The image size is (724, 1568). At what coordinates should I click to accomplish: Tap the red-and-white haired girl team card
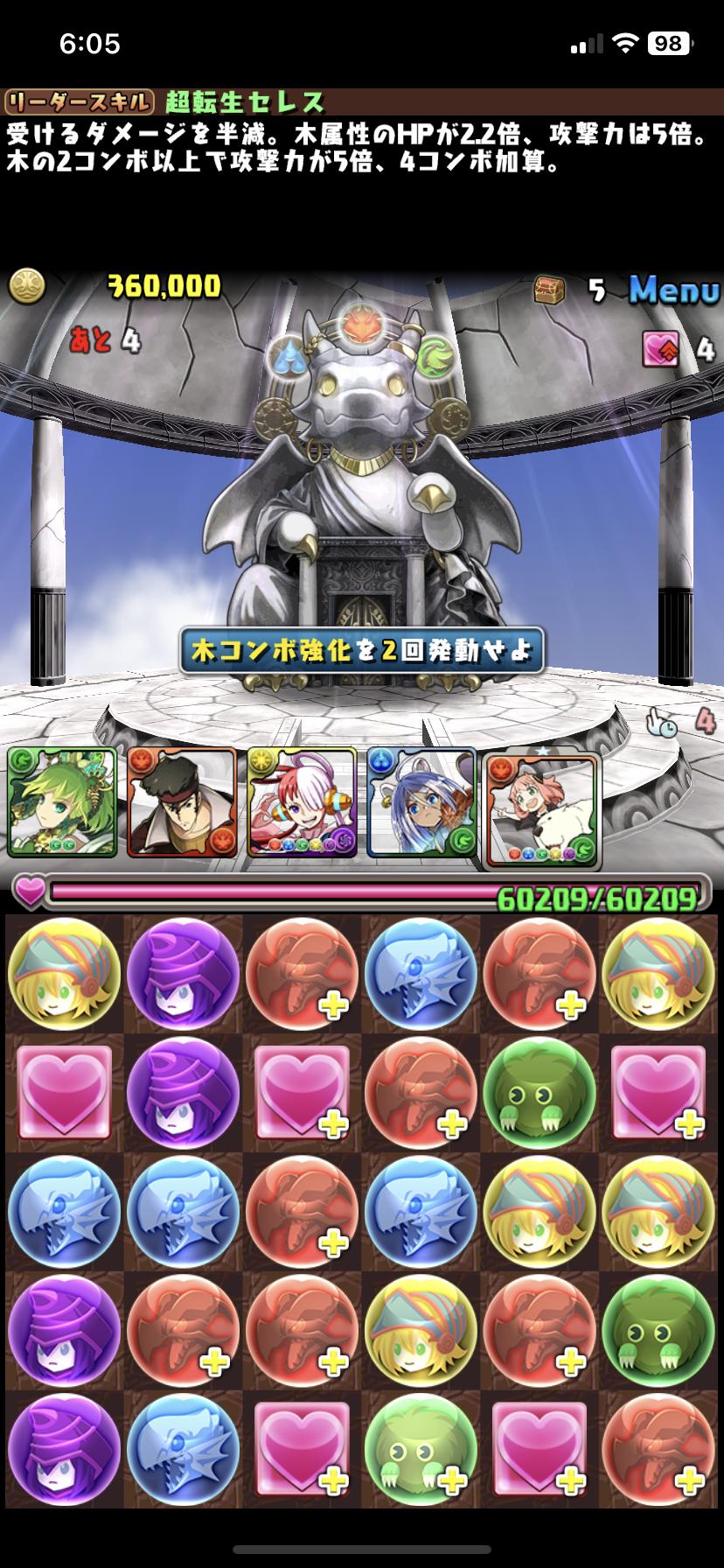[x=302, y=801]
